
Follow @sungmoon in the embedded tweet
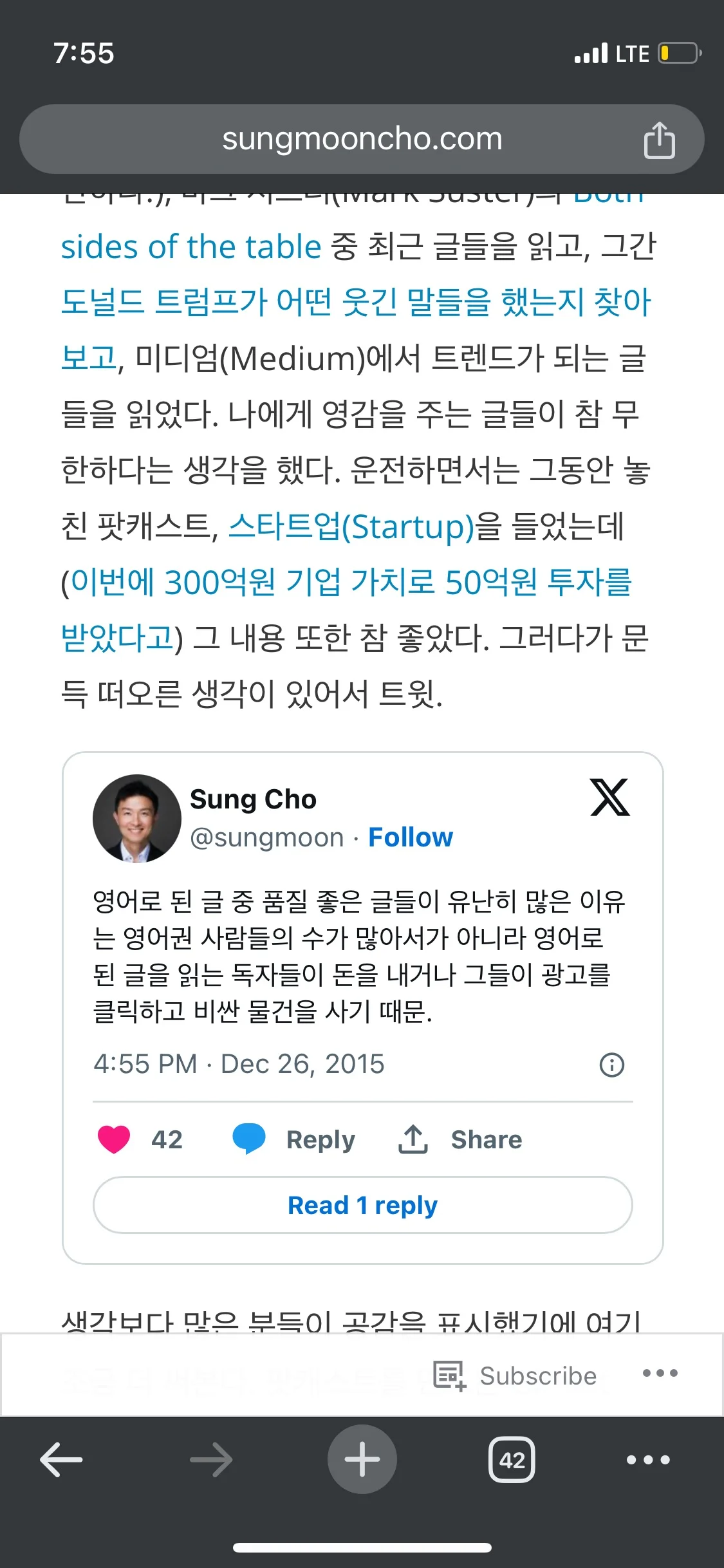[x=410, y=837]
